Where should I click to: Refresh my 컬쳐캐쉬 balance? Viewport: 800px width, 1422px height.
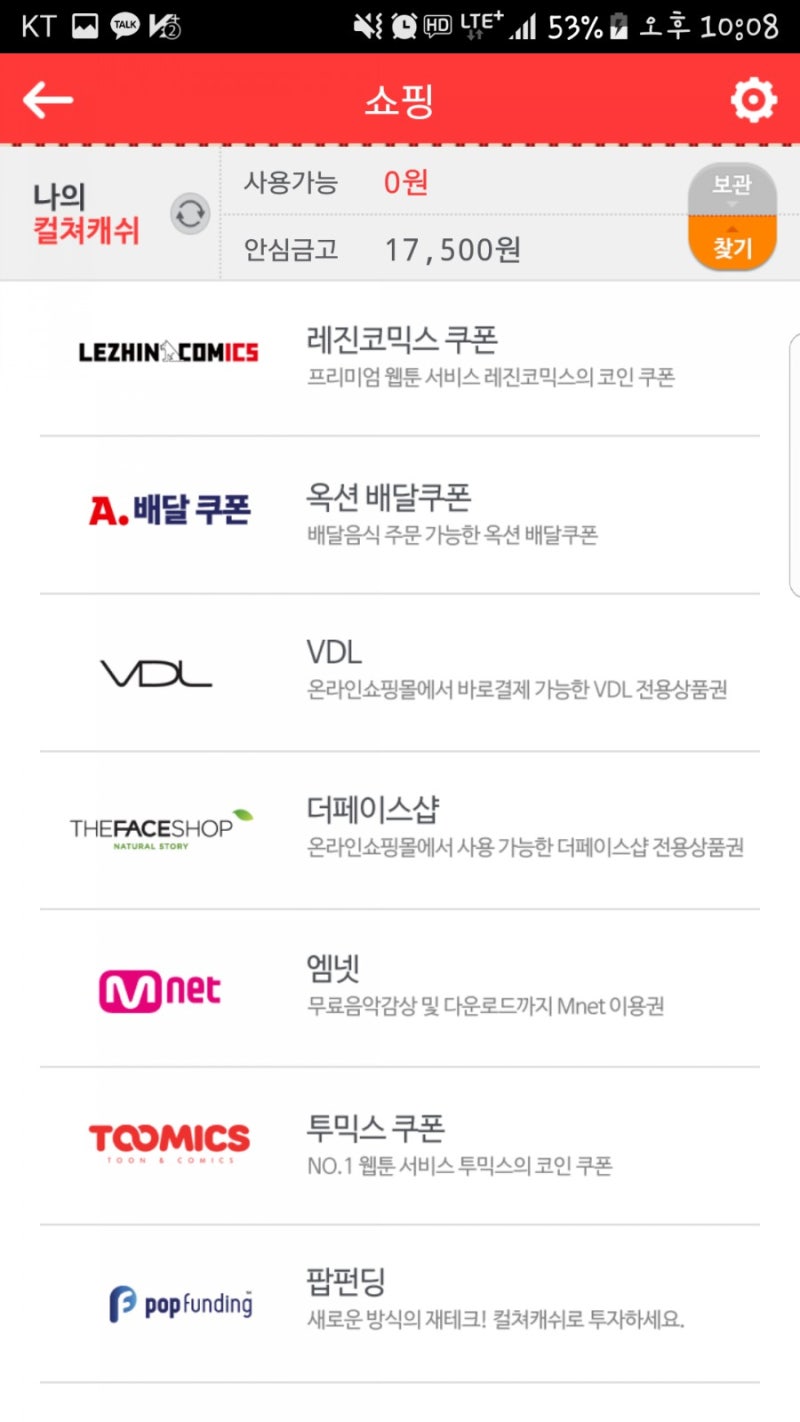(190, 215)
